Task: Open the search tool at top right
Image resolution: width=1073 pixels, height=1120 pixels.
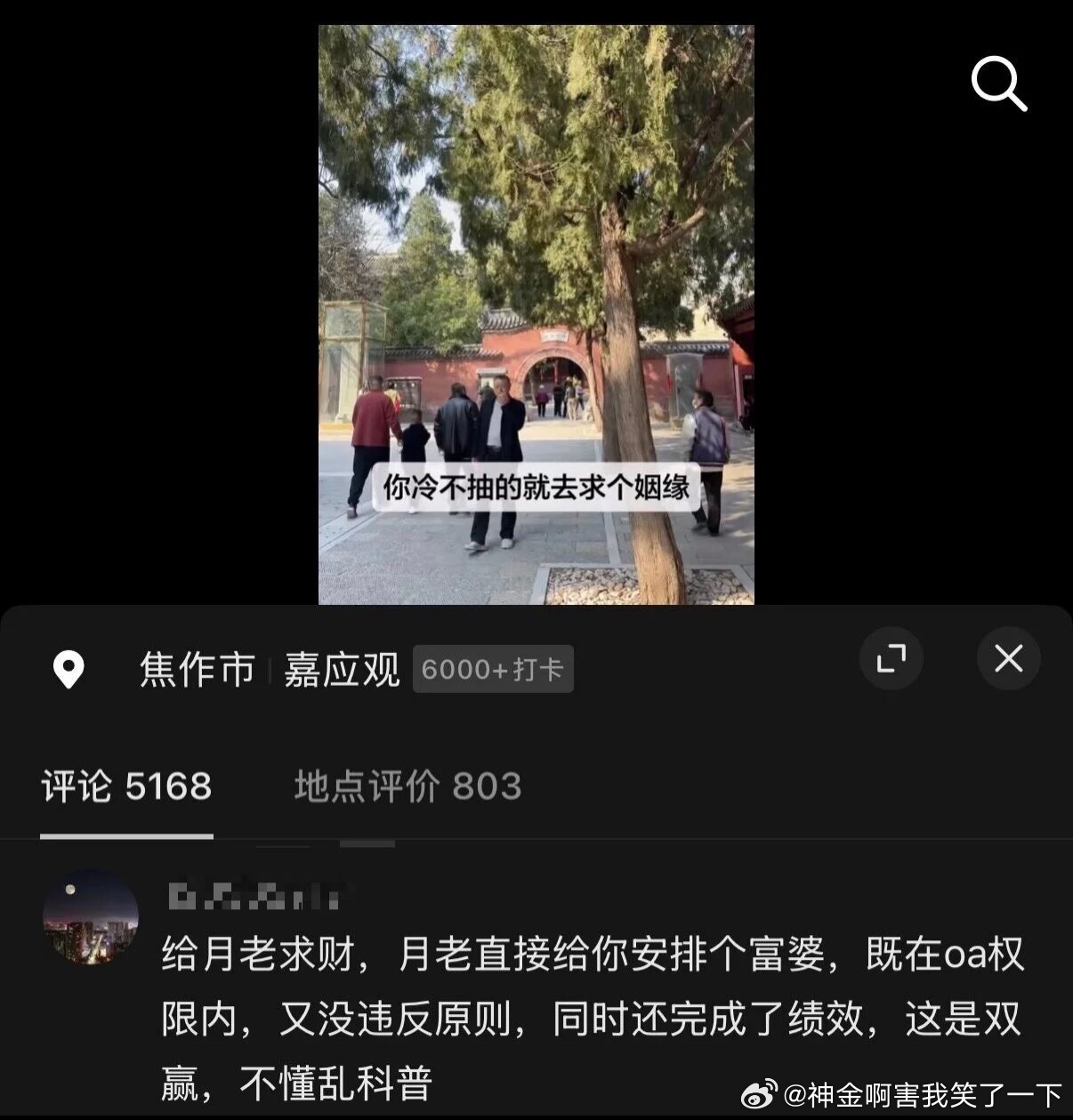Action: (998, 85)
